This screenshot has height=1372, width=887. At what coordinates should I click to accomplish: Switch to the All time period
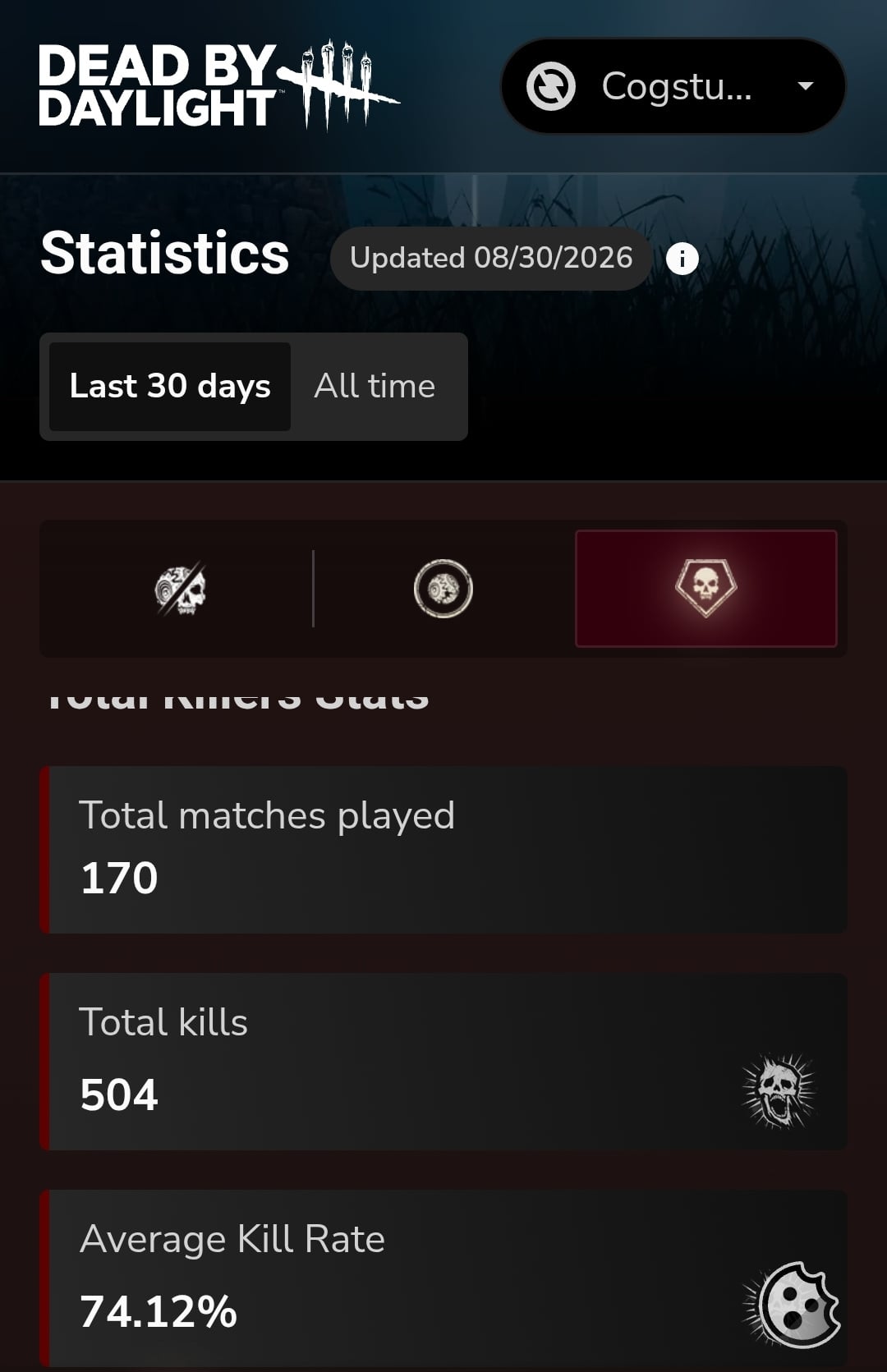(375, 386)
